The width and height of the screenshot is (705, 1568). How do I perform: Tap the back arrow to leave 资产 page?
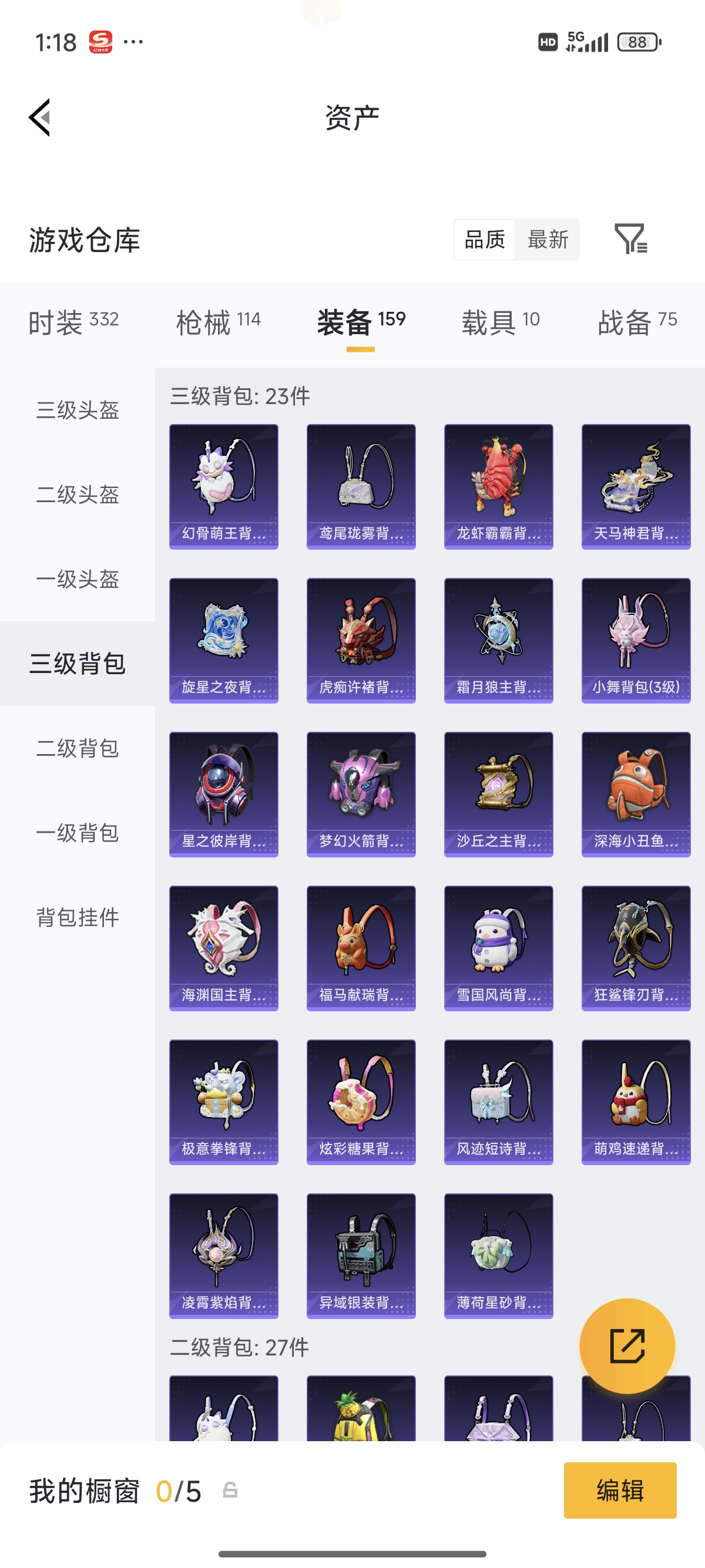(x=40, y=117)
